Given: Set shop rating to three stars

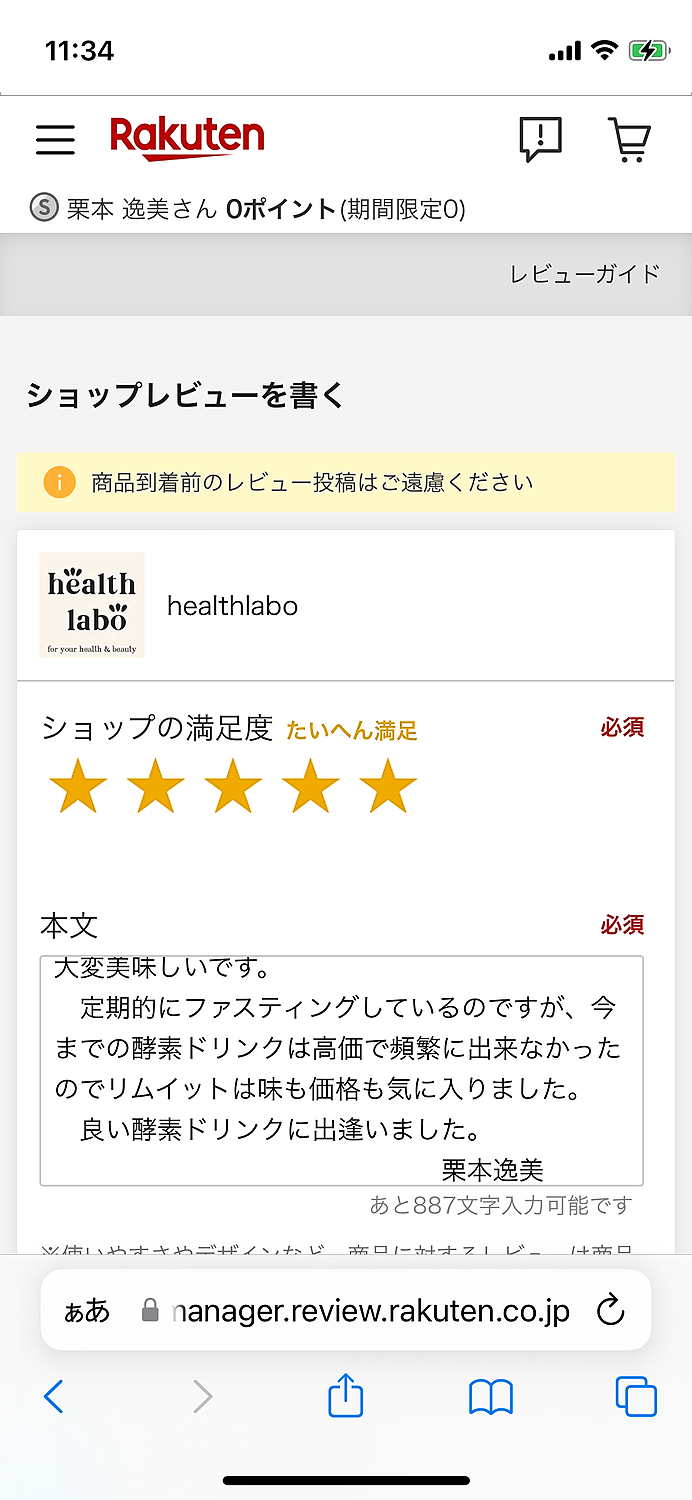Looking at the screenshot, I should coord(233,786).
